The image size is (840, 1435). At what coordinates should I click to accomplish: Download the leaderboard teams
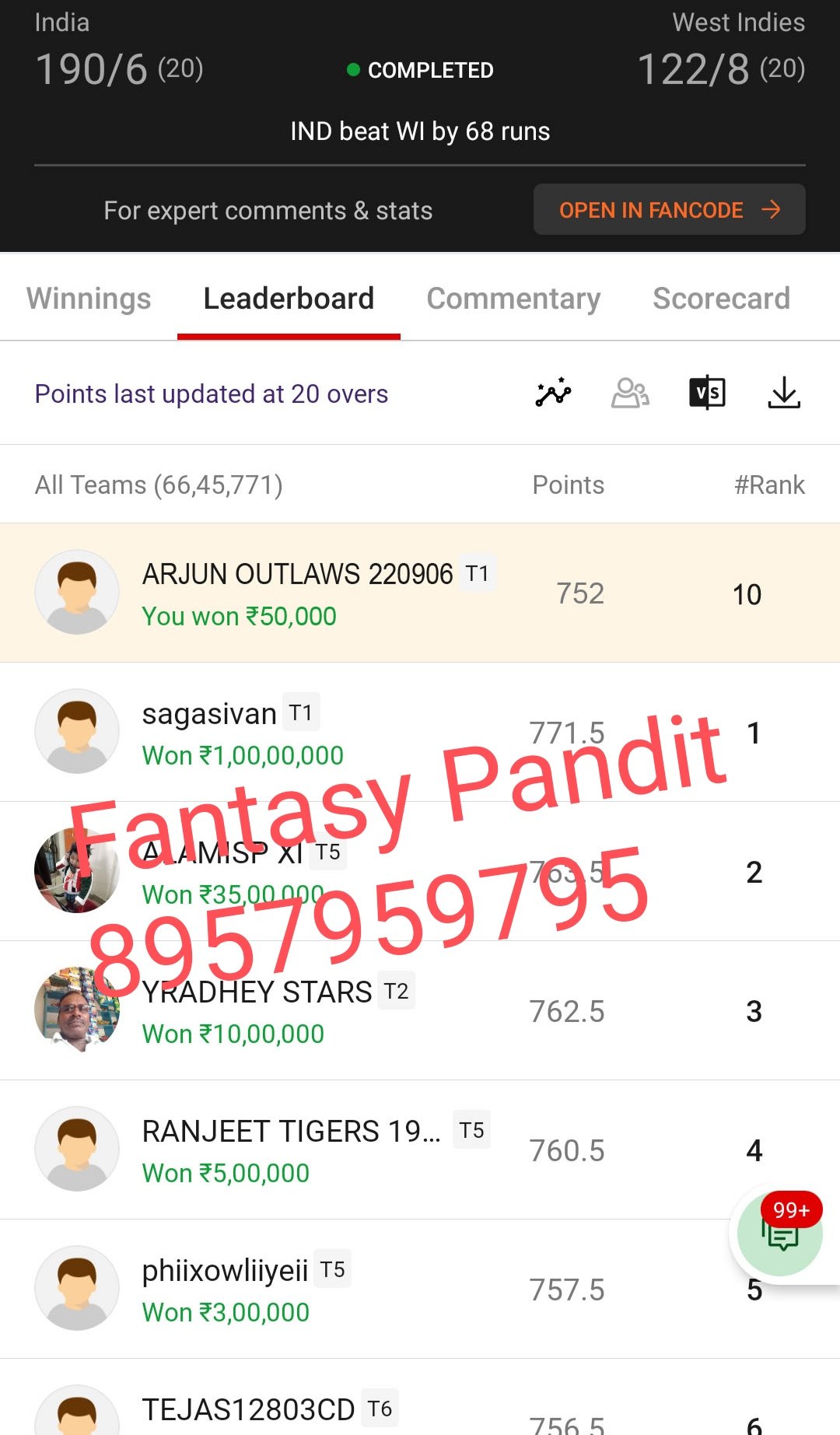point(784,393)
